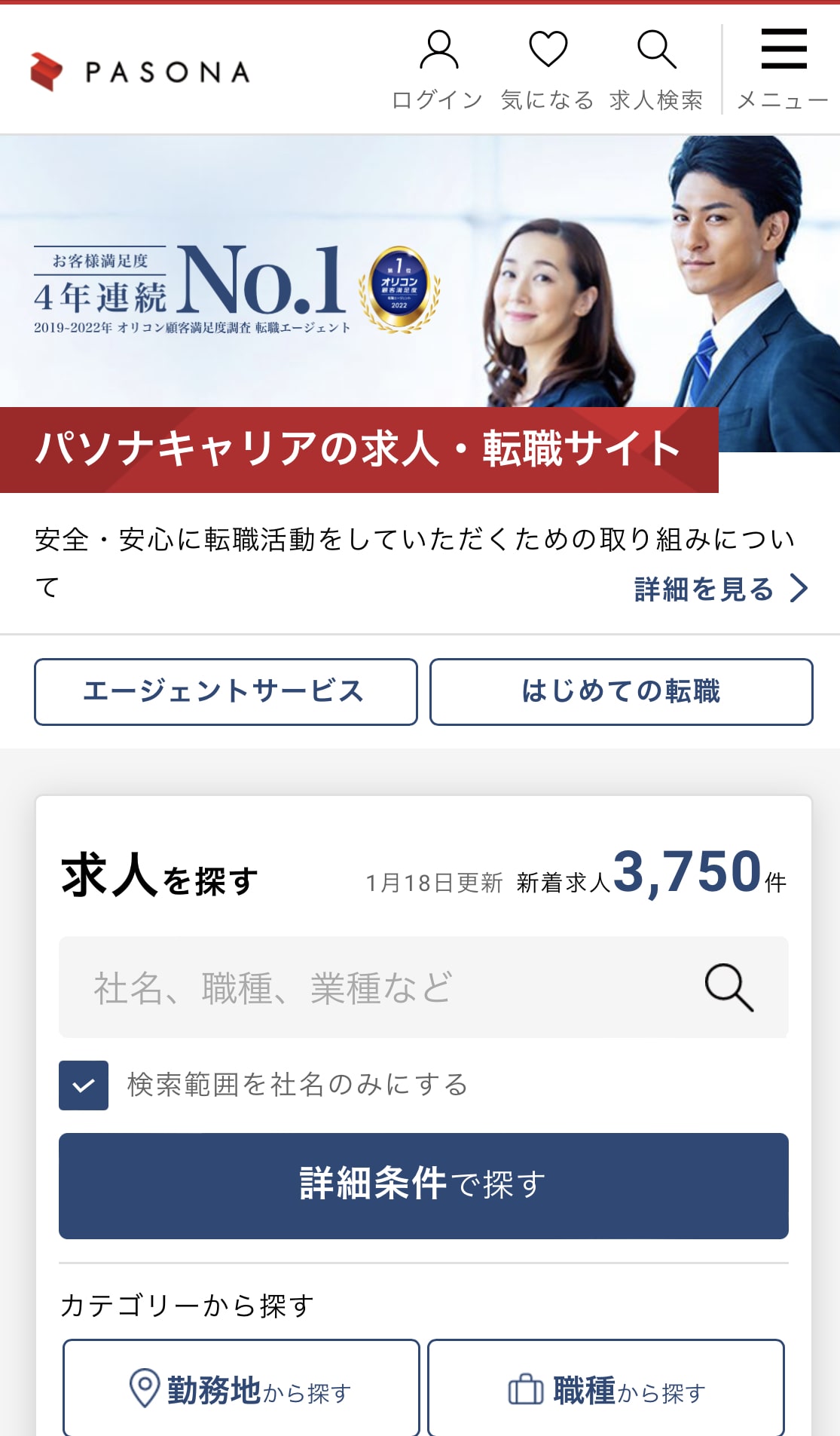
Task: Toggle the company-name-only search checkbox
Action: pos(83,1085)
